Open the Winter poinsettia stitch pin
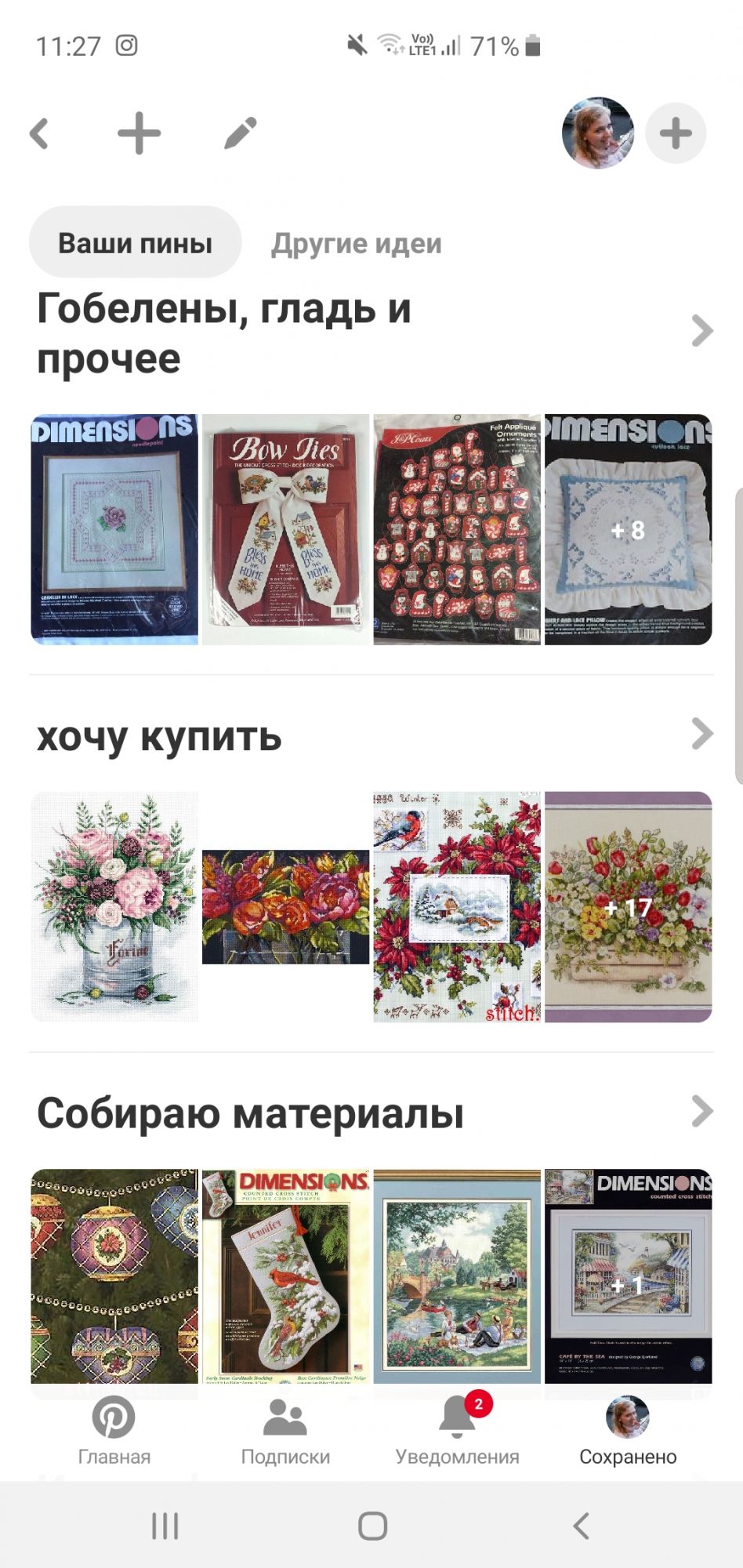Screen dimensions: 743x1568 click(457, 907)
